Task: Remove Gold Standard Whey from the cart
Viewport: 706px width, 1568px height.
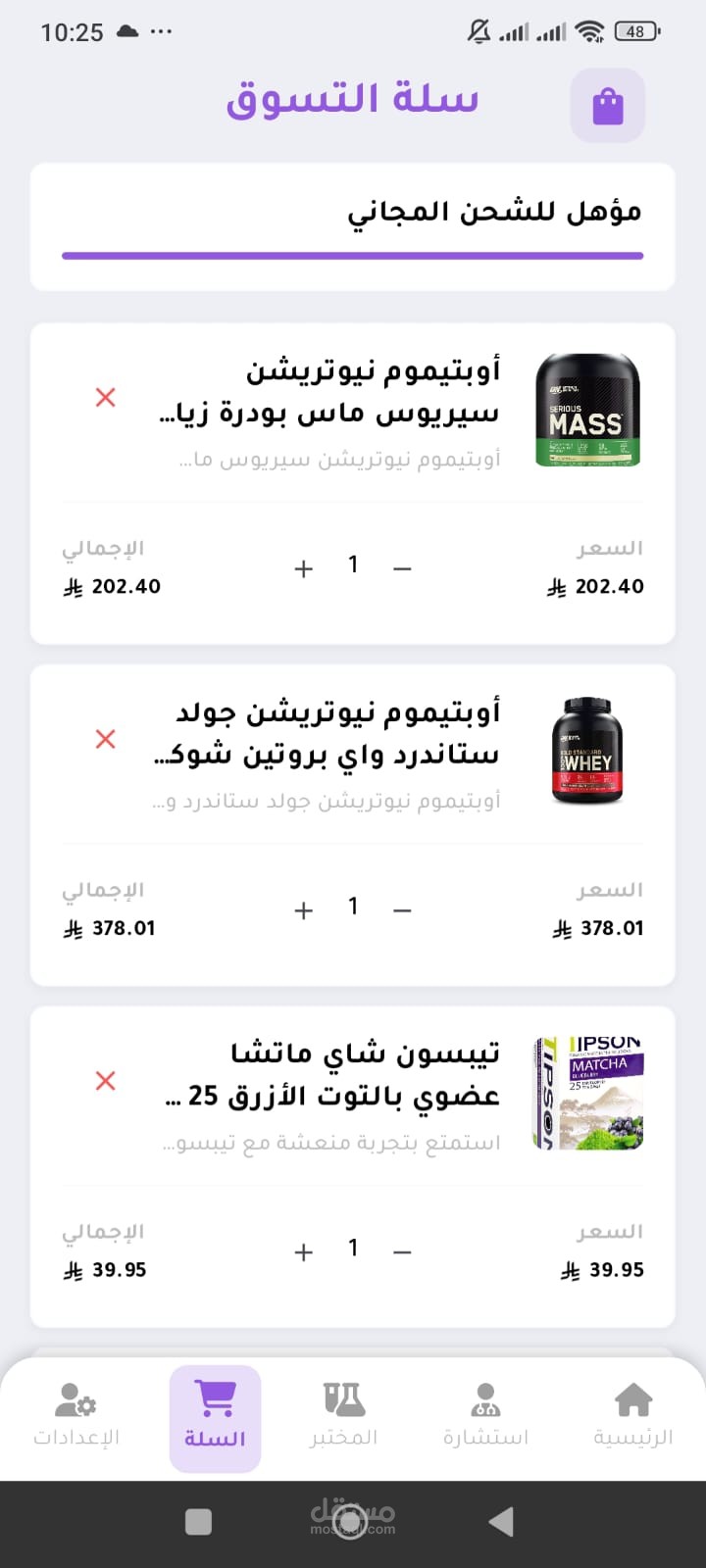Action: pyautogui.click(x=106, y=740)
